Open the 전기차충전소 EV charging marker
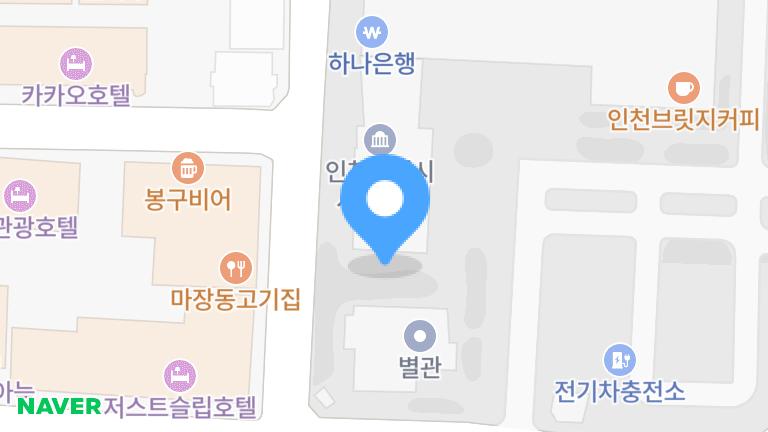 pos(620,359)
